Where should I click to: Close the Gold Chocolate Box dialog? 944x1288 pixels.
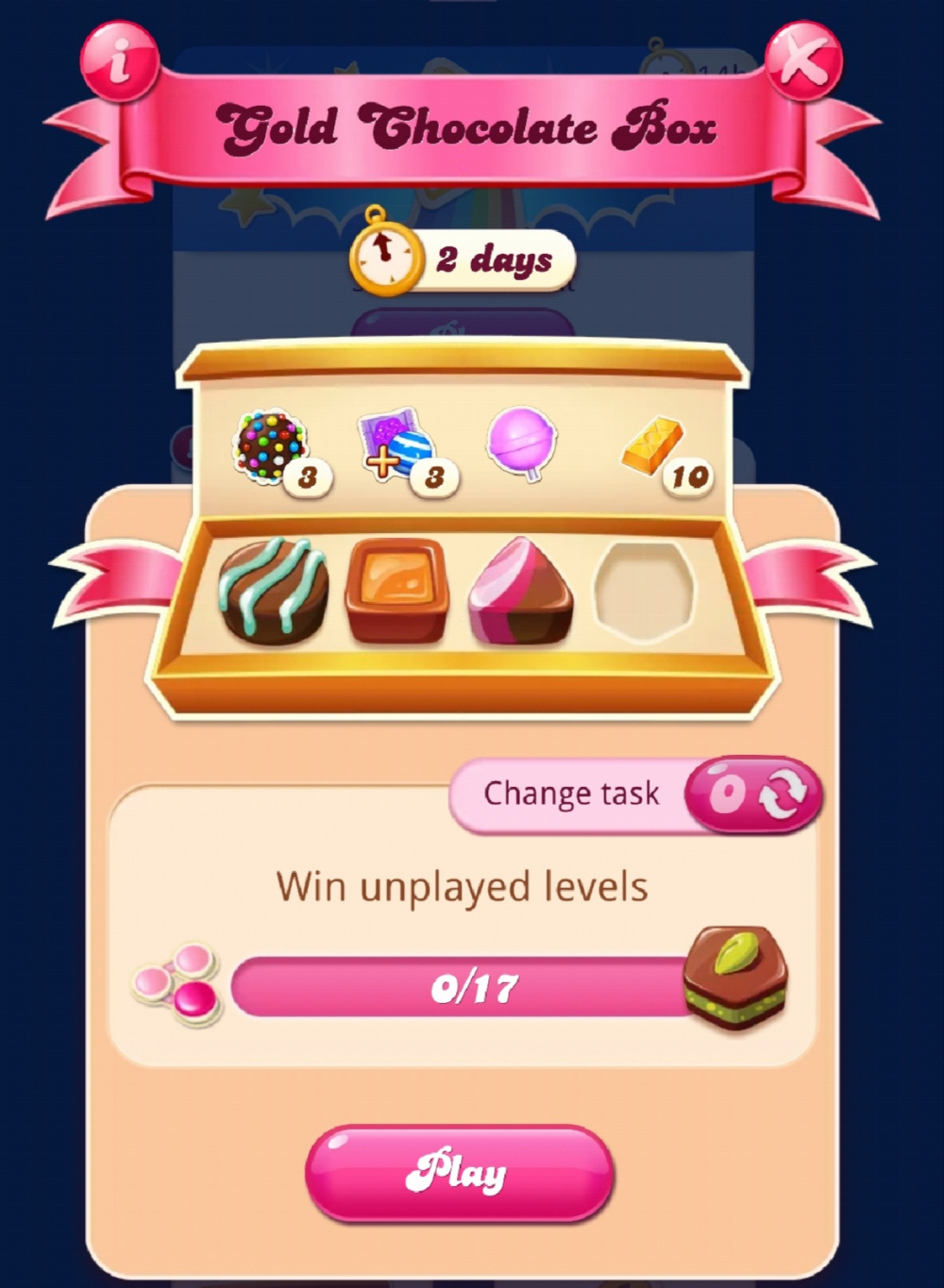click(x=803, y=60)
